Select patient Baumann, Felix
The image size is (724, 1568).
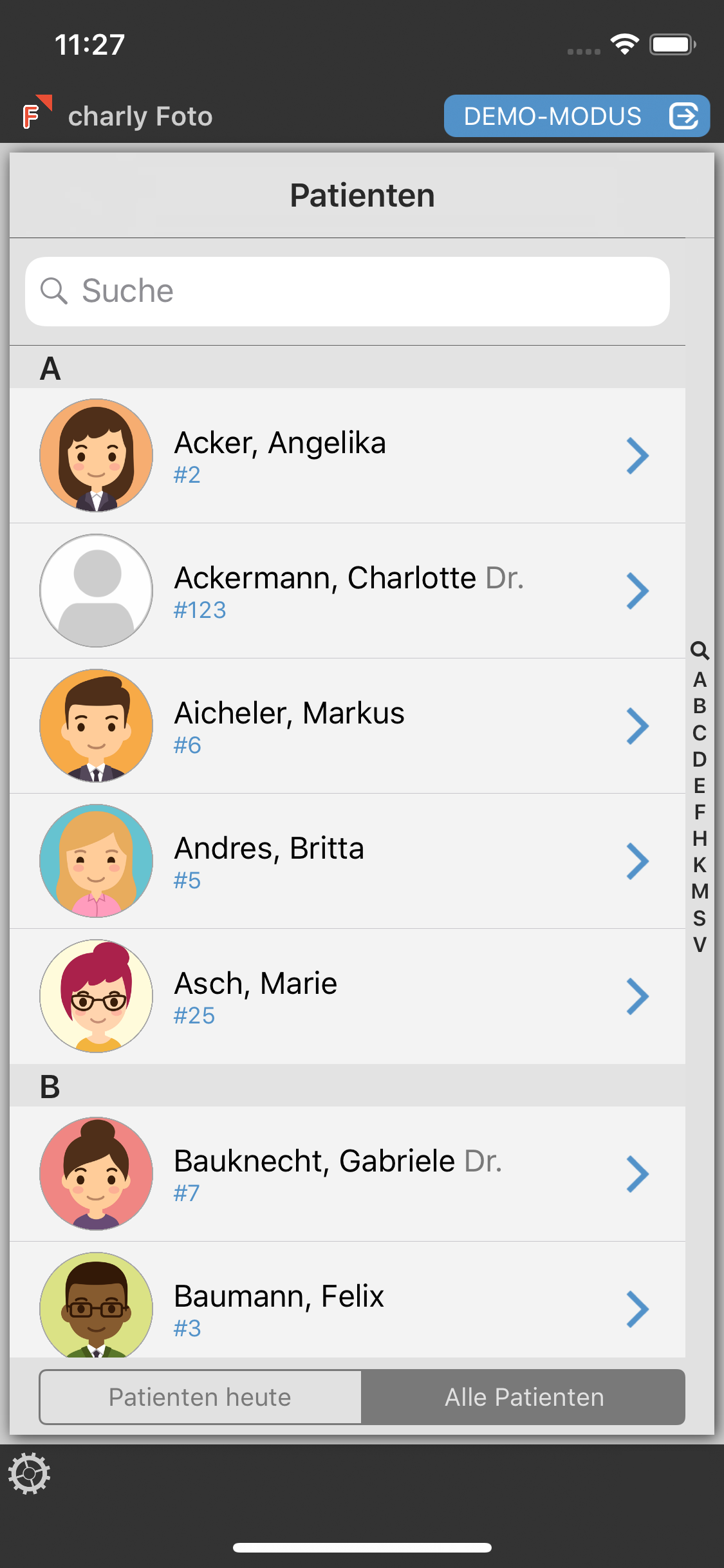348,1300
